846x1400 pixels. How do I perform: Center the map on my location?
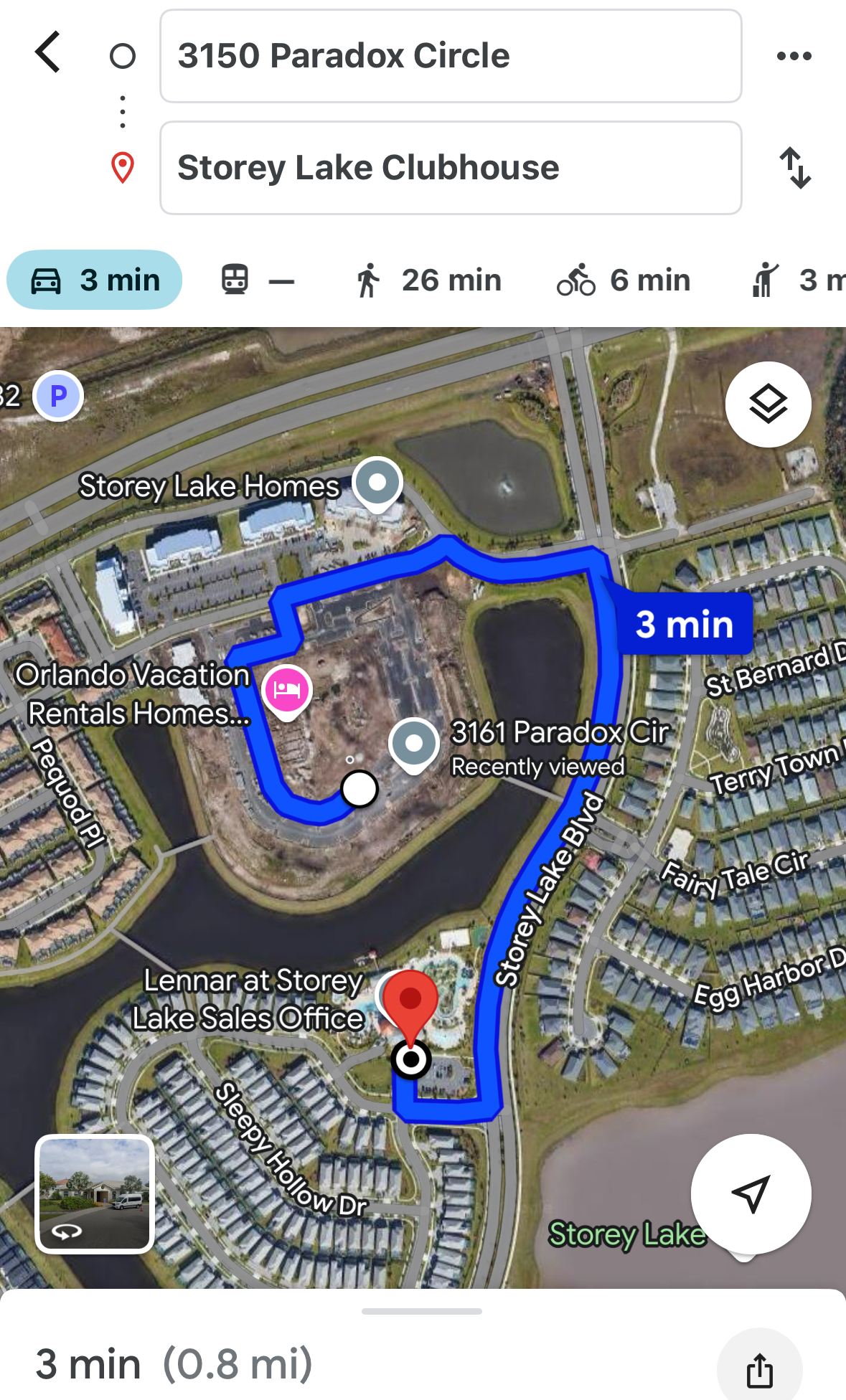coord(751,1193)
